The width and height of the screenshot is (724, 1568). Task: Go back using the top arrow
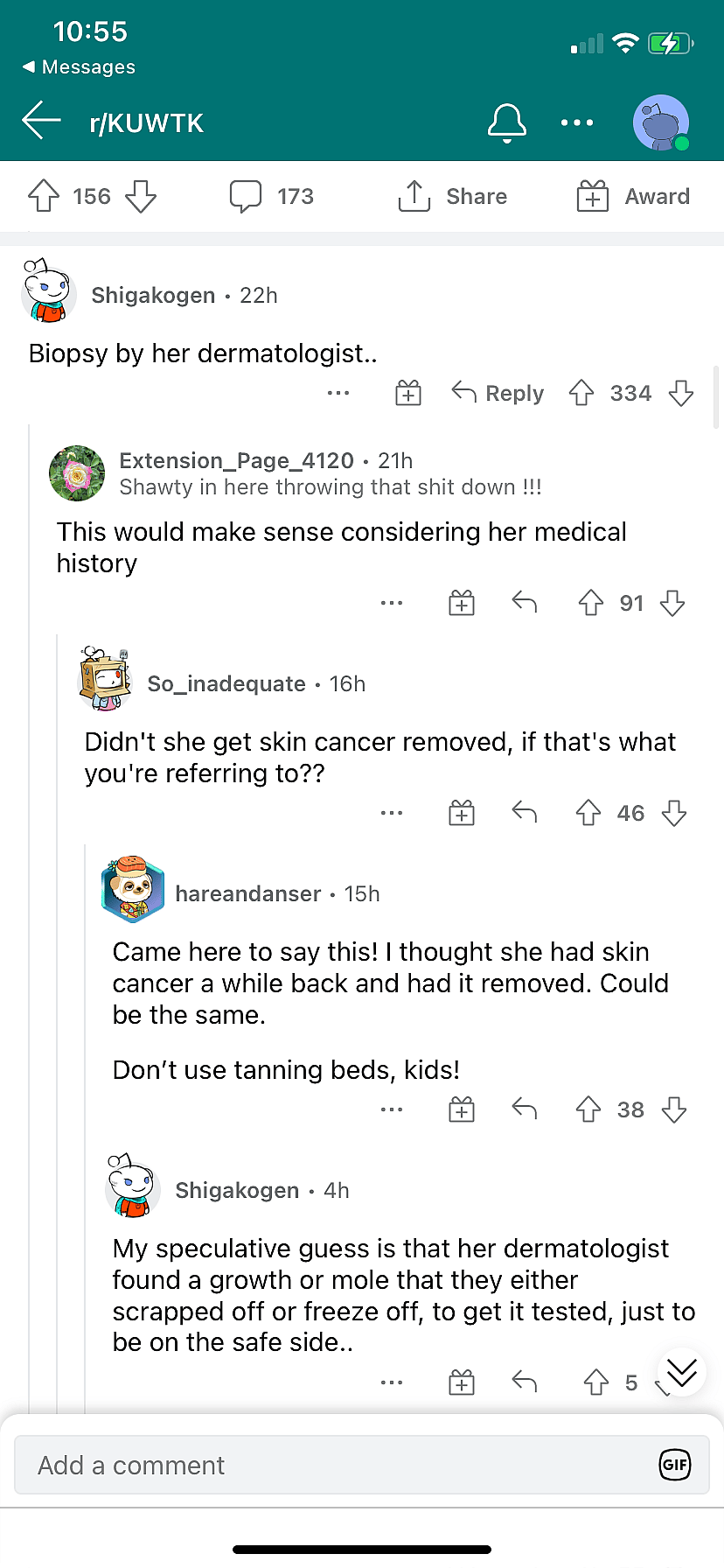42,121
